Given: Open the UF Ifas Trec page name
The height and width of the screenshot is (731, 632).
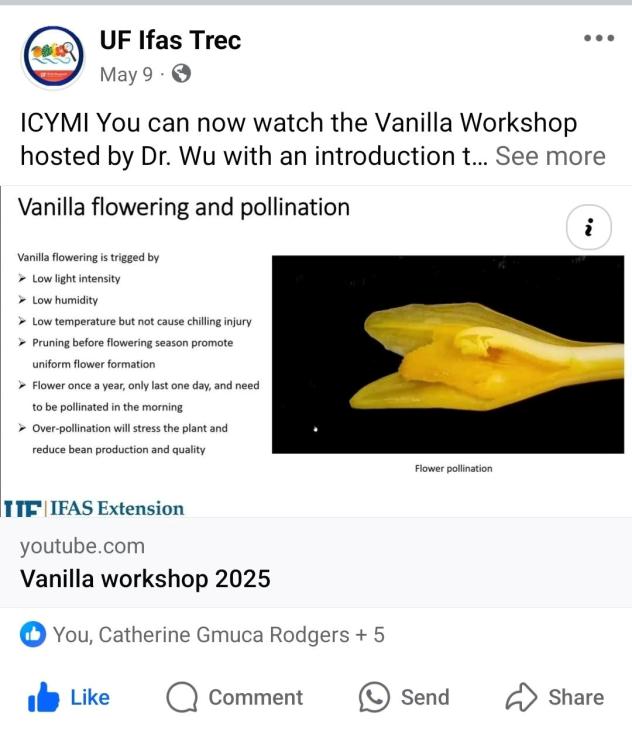Looking at the screenshot, I should click(170, 41).
